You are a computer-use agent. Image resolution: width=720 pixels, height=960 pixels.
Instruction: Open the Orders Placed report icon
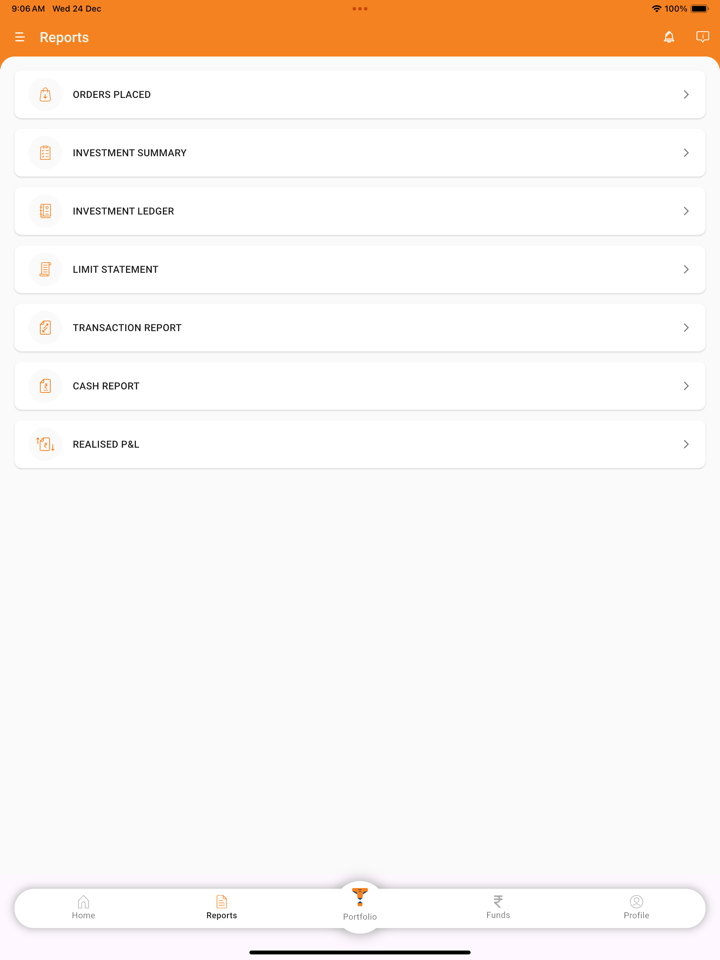point(44,94)
